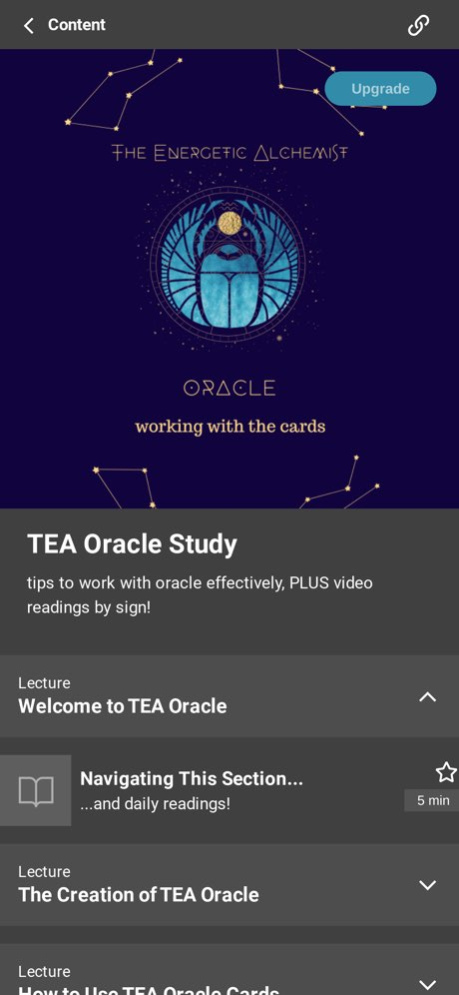Go back from the Content screen
459x995 pixels.
(29, 25)
